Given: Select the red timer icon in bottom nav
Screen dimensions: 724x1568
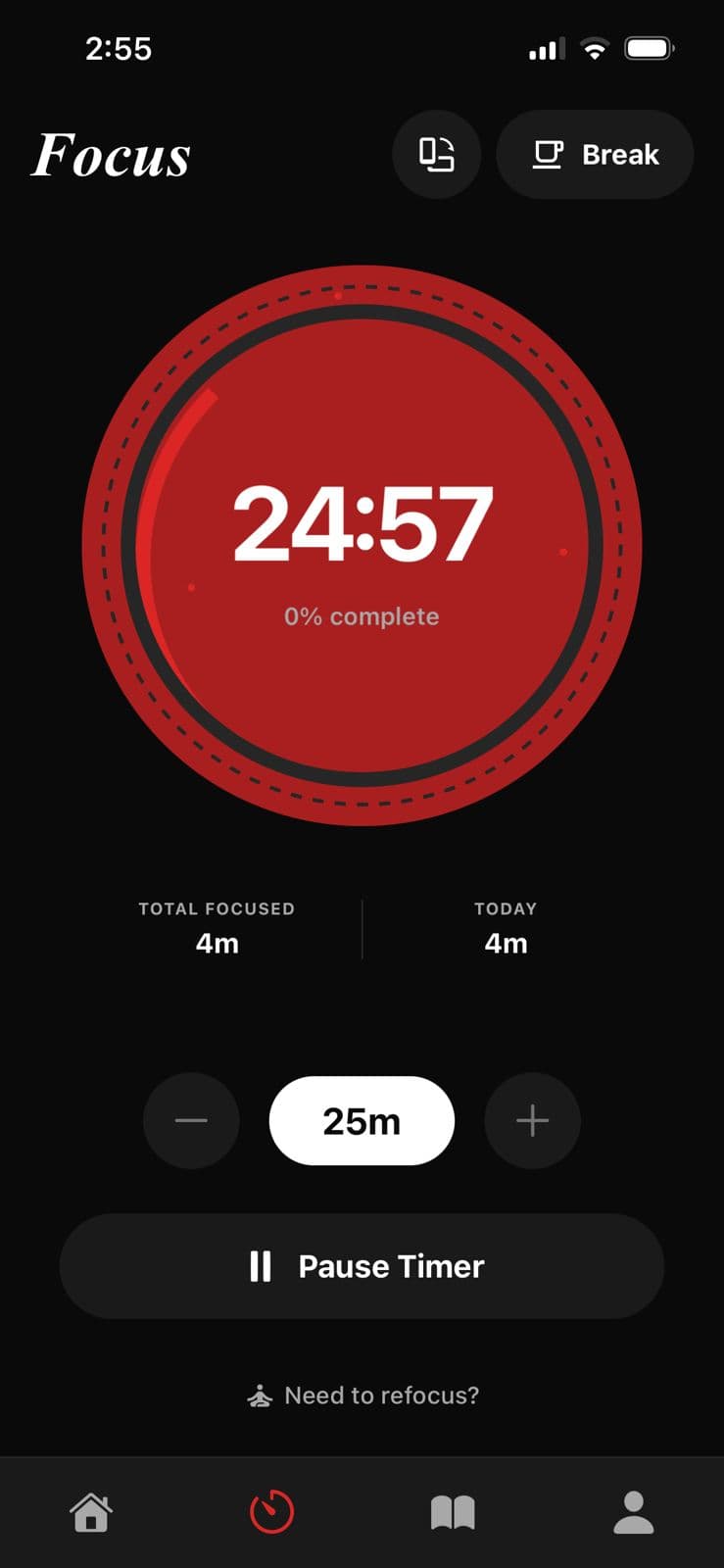Looking at the screenshot, I should pyautogui.click(x=271, y=1514).
